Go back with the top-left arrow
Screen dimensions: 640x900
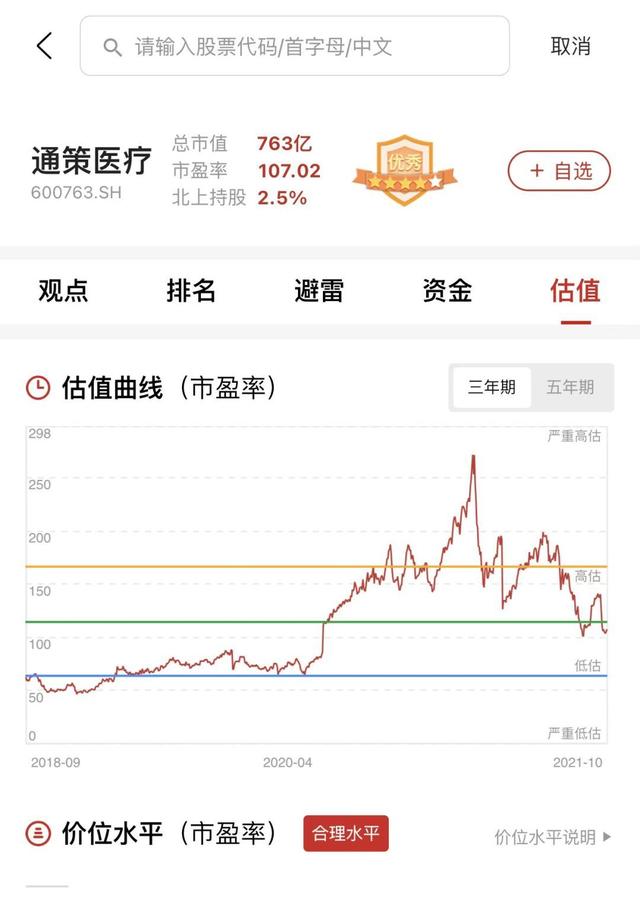(44, 46)
